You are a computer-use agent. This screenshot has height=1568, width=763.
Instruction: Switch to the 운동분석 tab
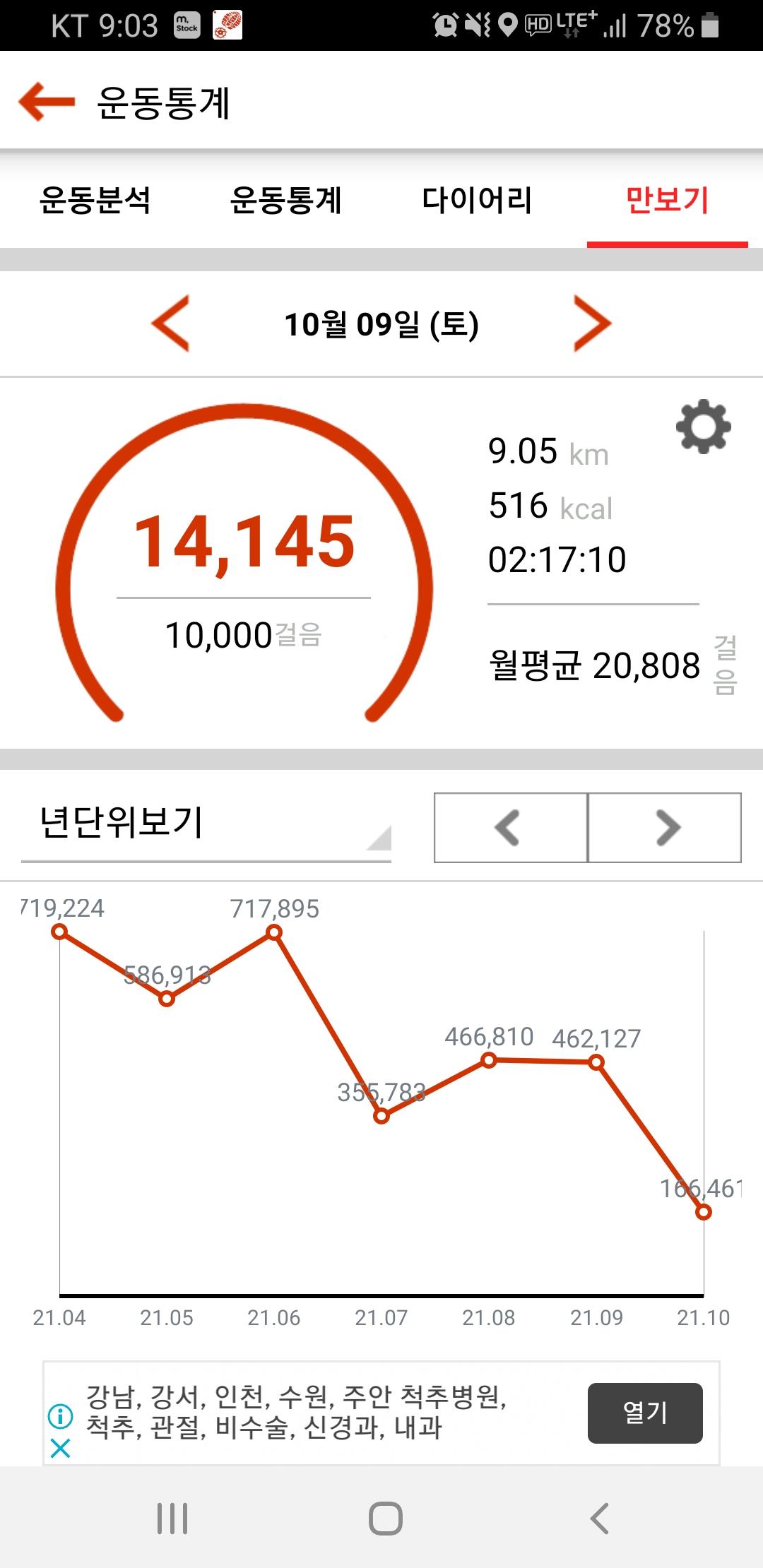pyautogui.click(x=95, y=200)
